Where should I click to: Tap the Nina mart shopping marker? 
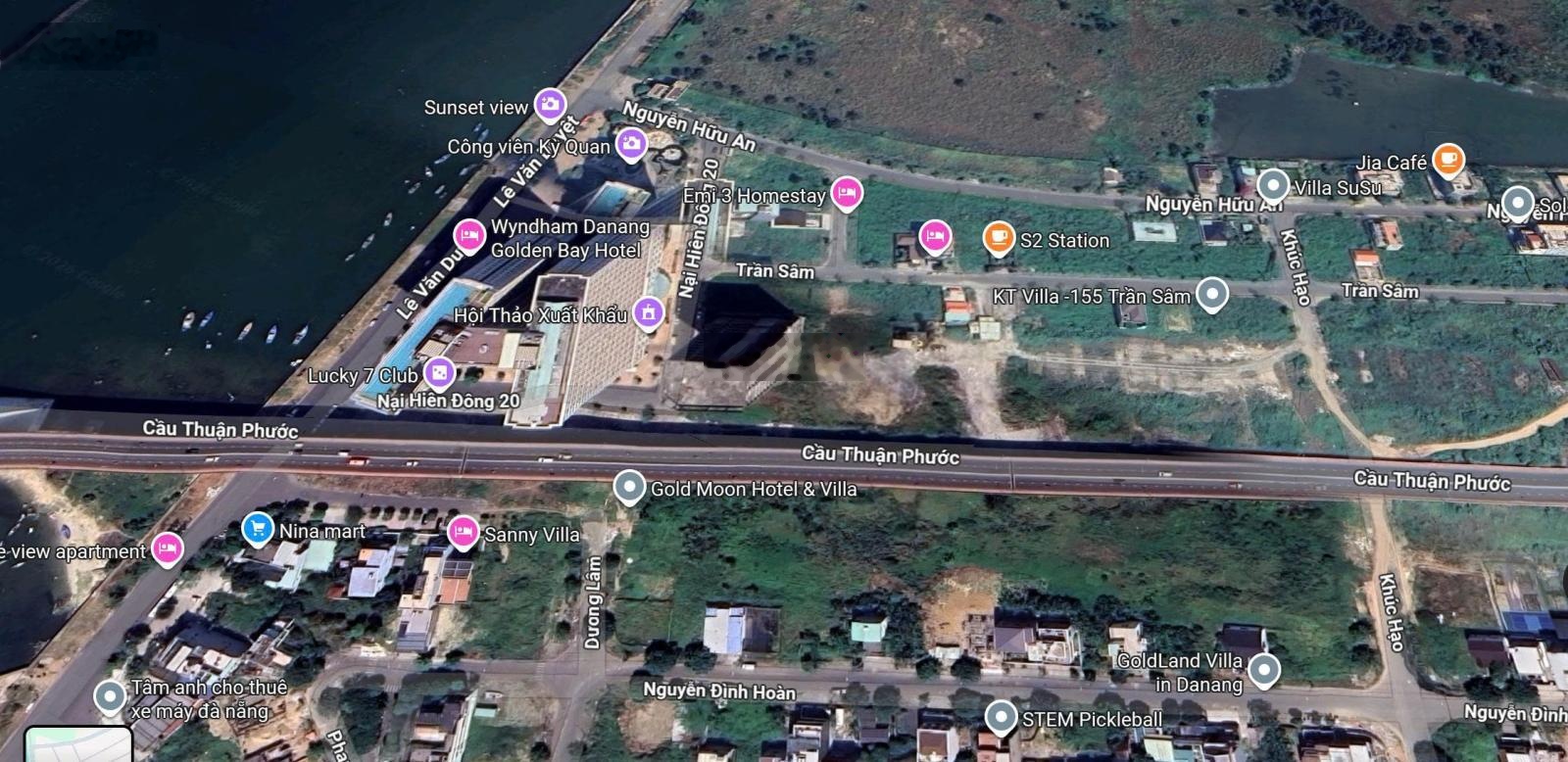[257, 529]
